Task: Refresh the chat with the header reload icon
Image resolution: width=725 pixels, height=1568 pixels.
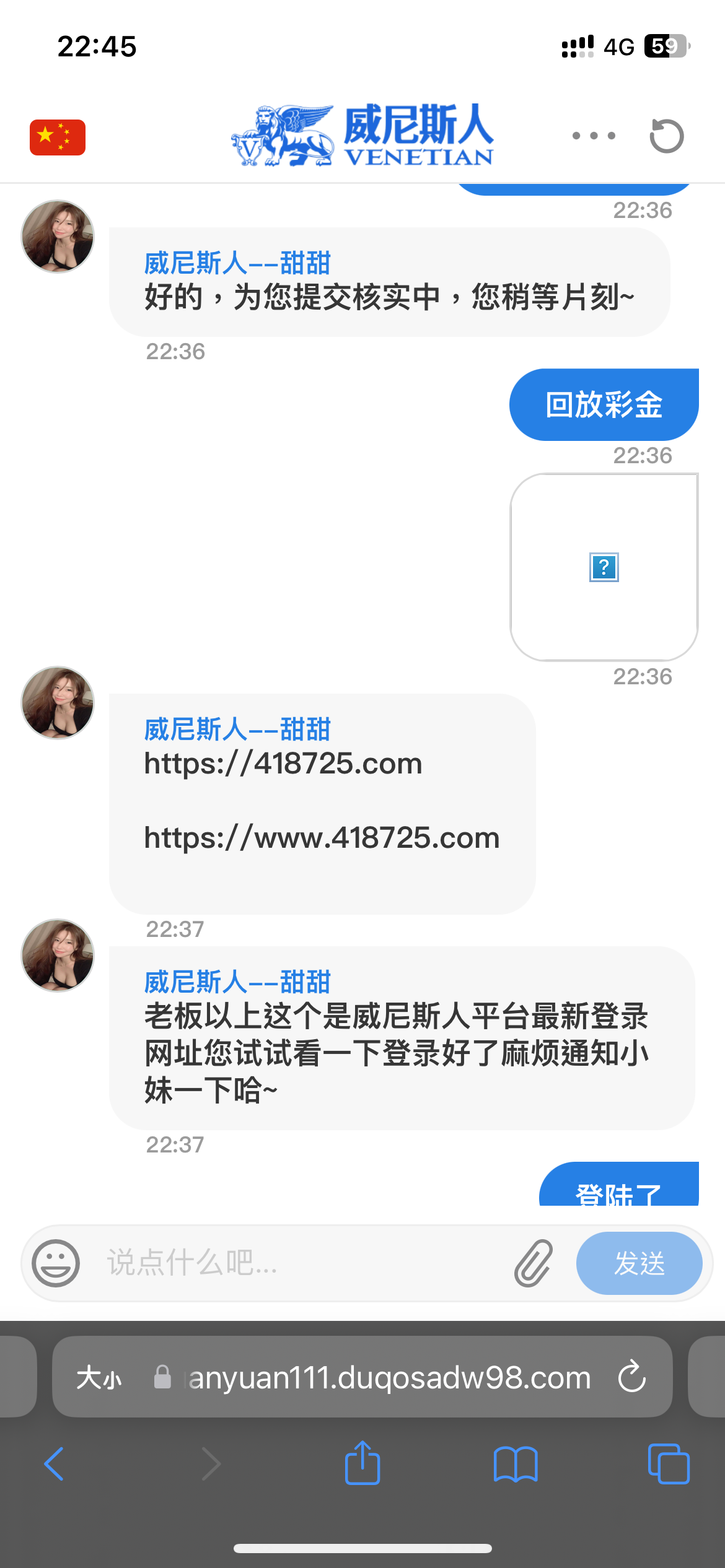Action: pos(667,136)
